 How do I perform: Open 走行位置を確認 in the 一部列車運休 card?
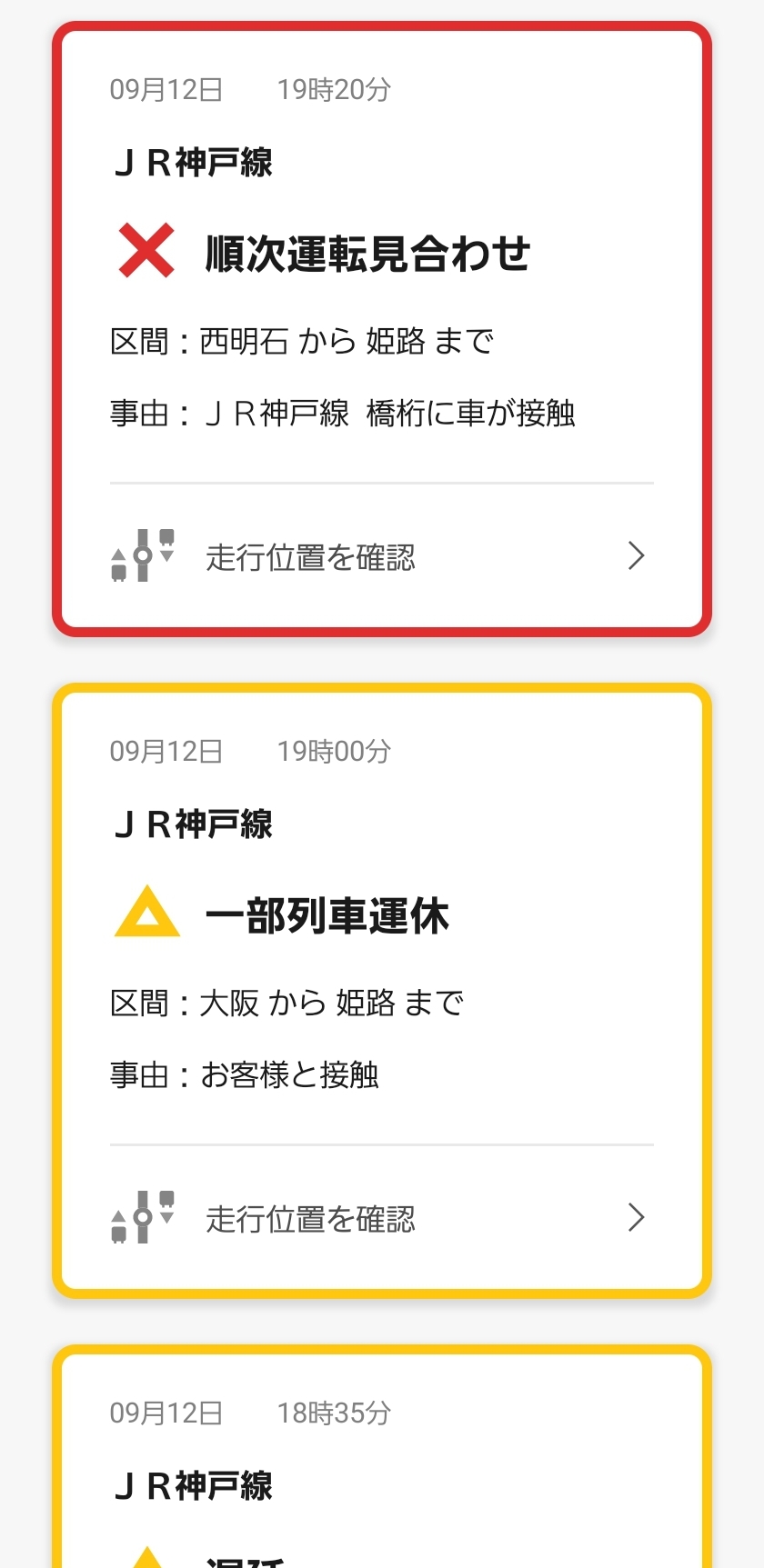tap(381, 1218)
